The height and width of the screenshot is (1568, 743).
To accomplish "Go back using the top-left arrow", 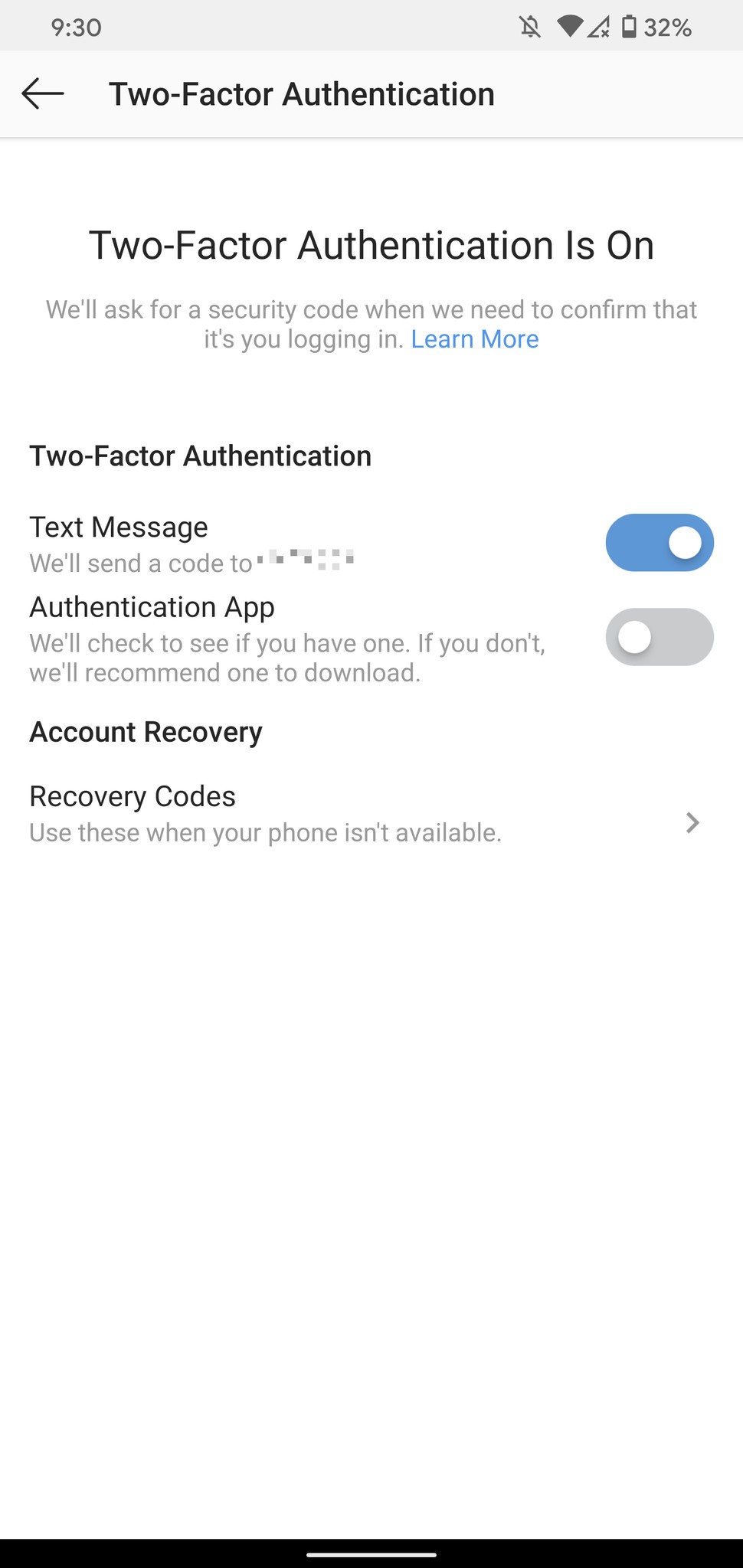I will pos(43,93).
